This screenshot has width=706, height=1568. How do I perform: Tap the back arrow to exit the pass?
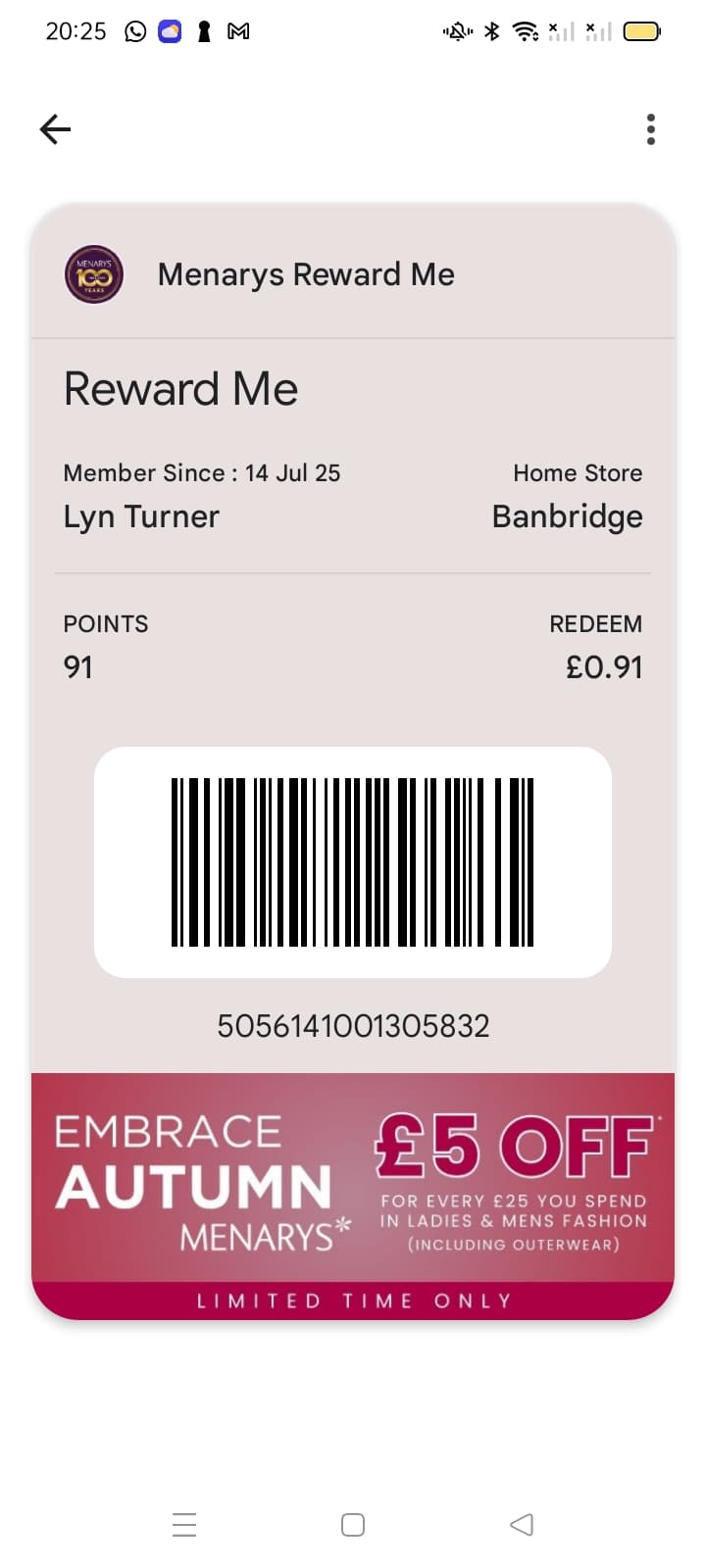(x=55, y=128)
